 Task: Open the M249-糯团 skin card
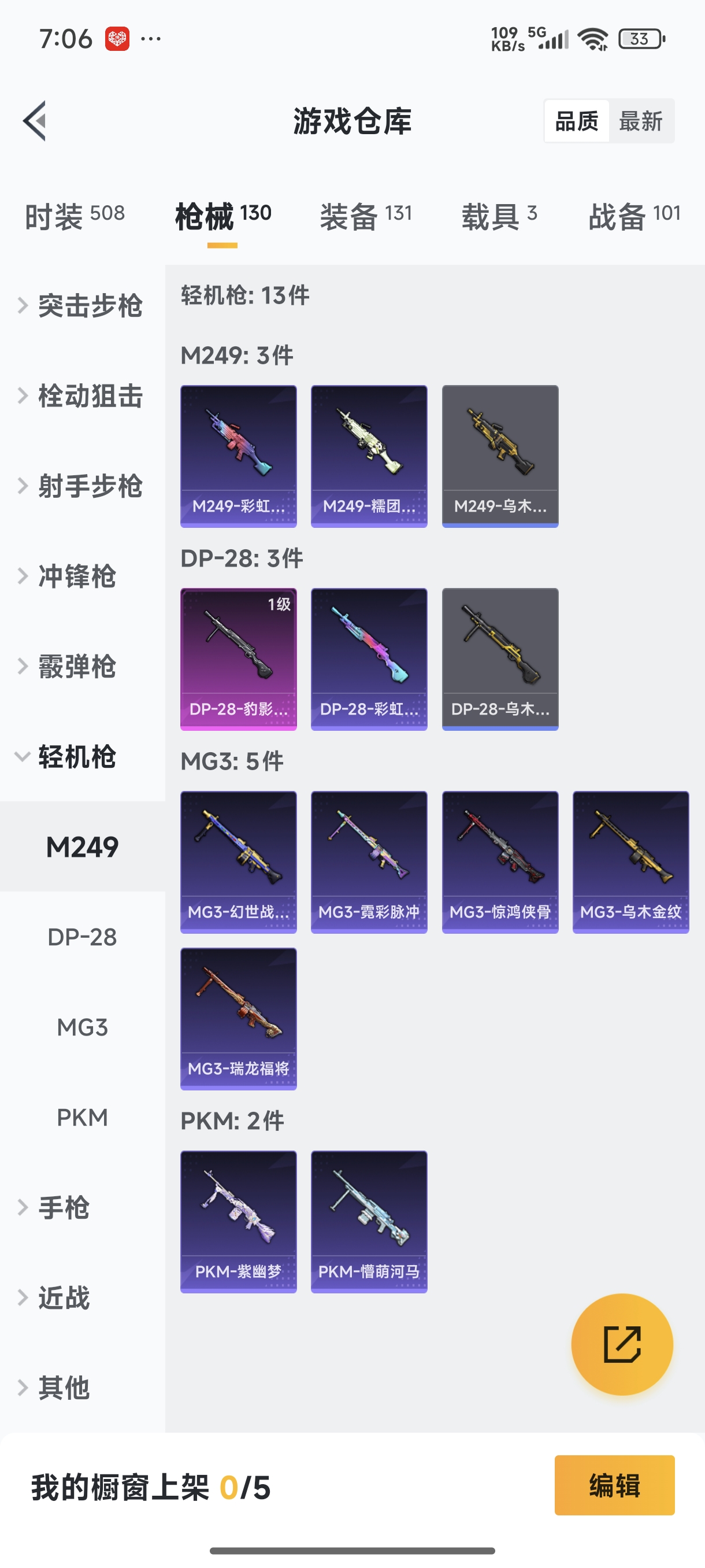coord(369,456)
